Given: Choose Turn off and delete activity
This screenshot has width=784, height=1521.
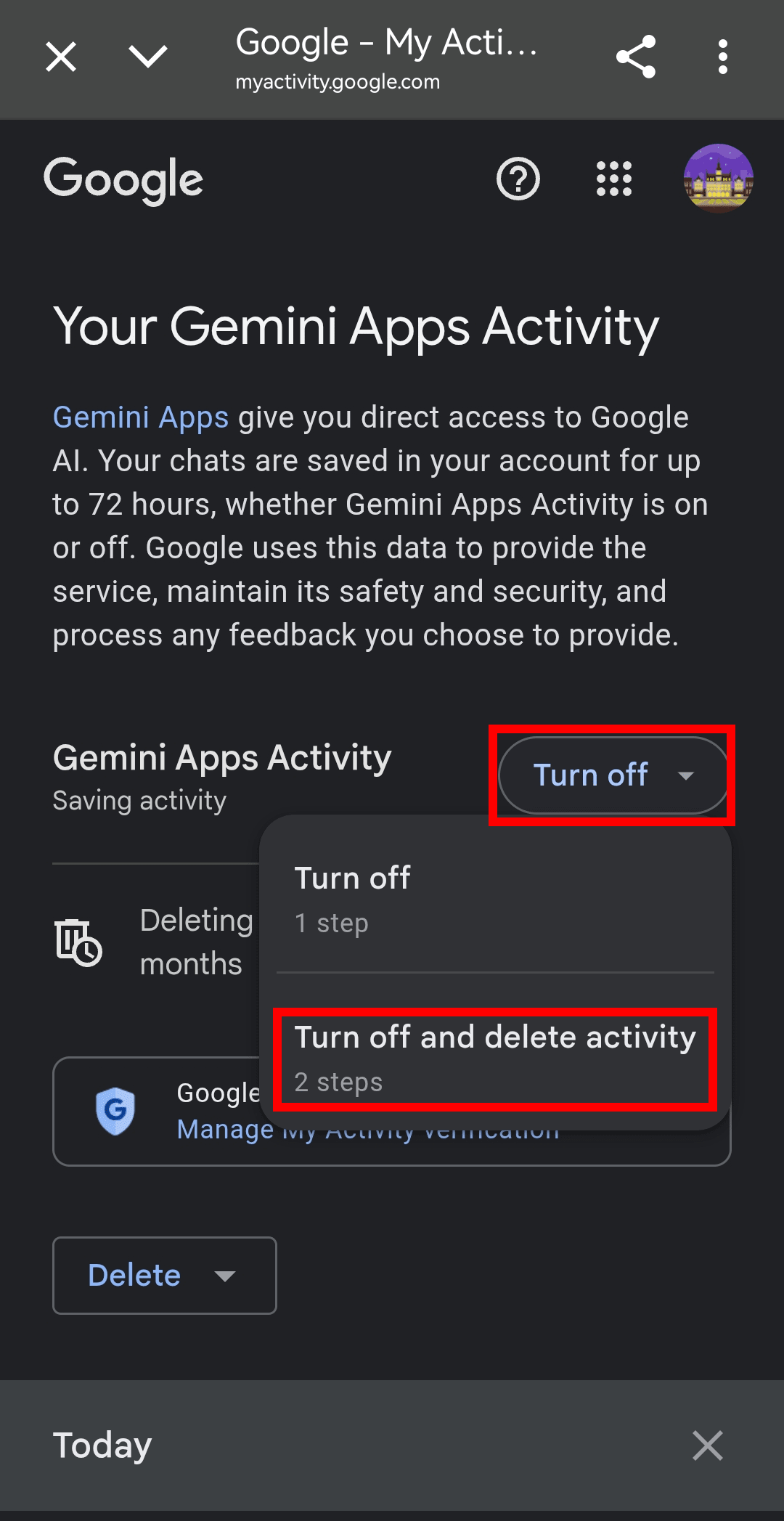Looking at the screenshot, I should pyautogui.click(x=496, y=1056).
